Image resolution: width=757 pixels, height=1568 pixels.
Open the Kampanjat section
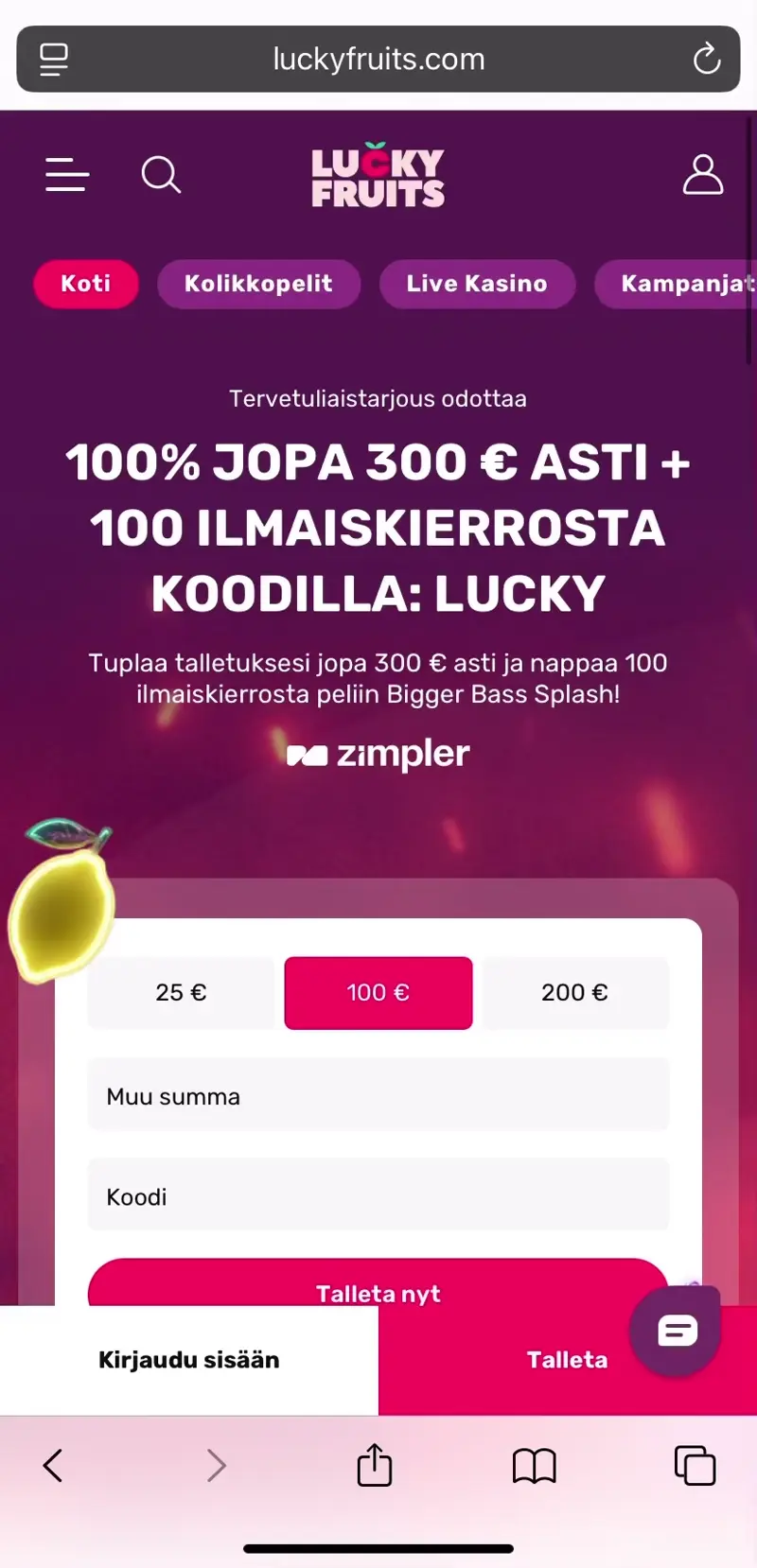(681, 284)
